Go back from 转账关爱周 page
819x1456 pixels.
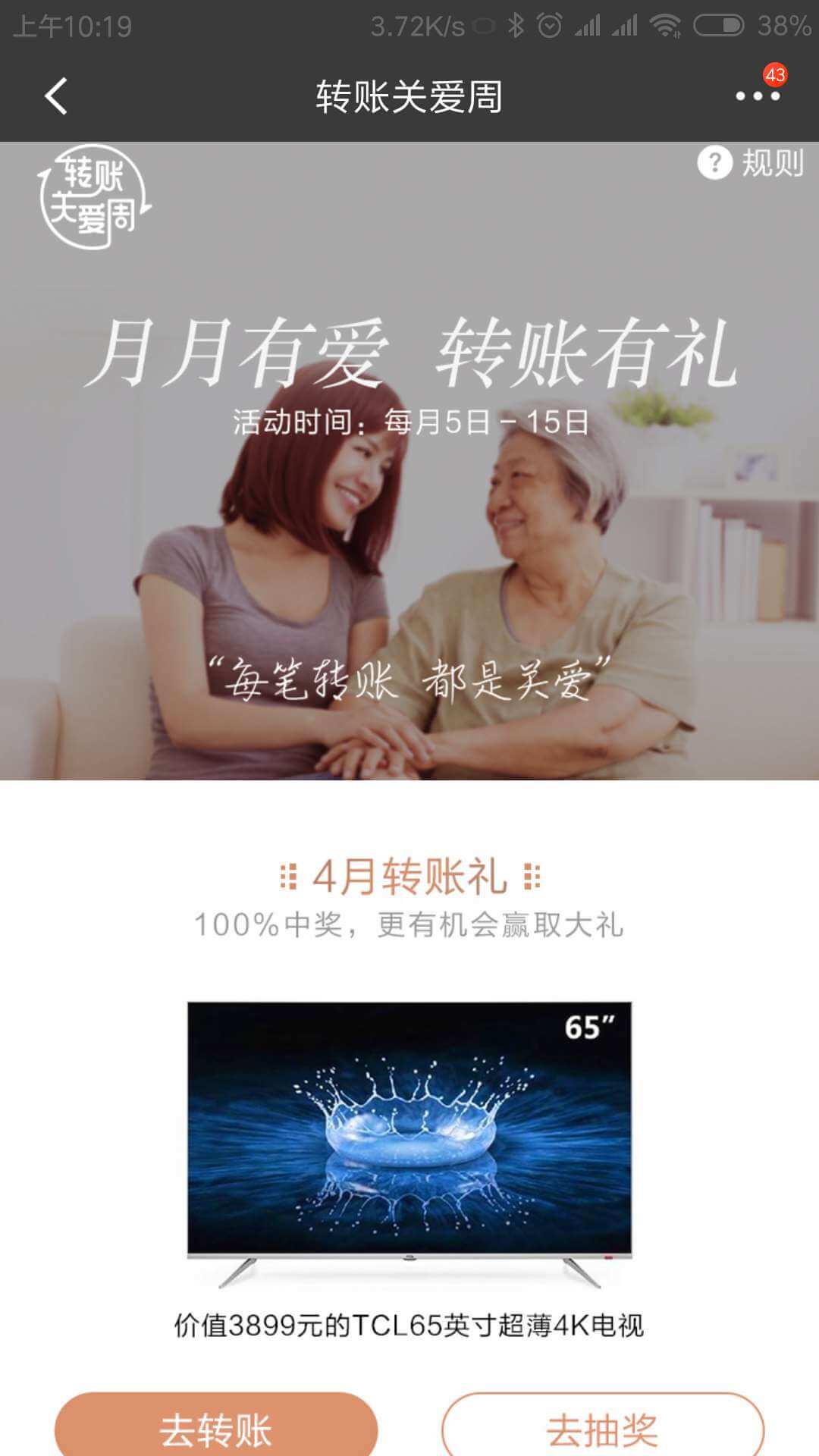[x=56, y=96]
